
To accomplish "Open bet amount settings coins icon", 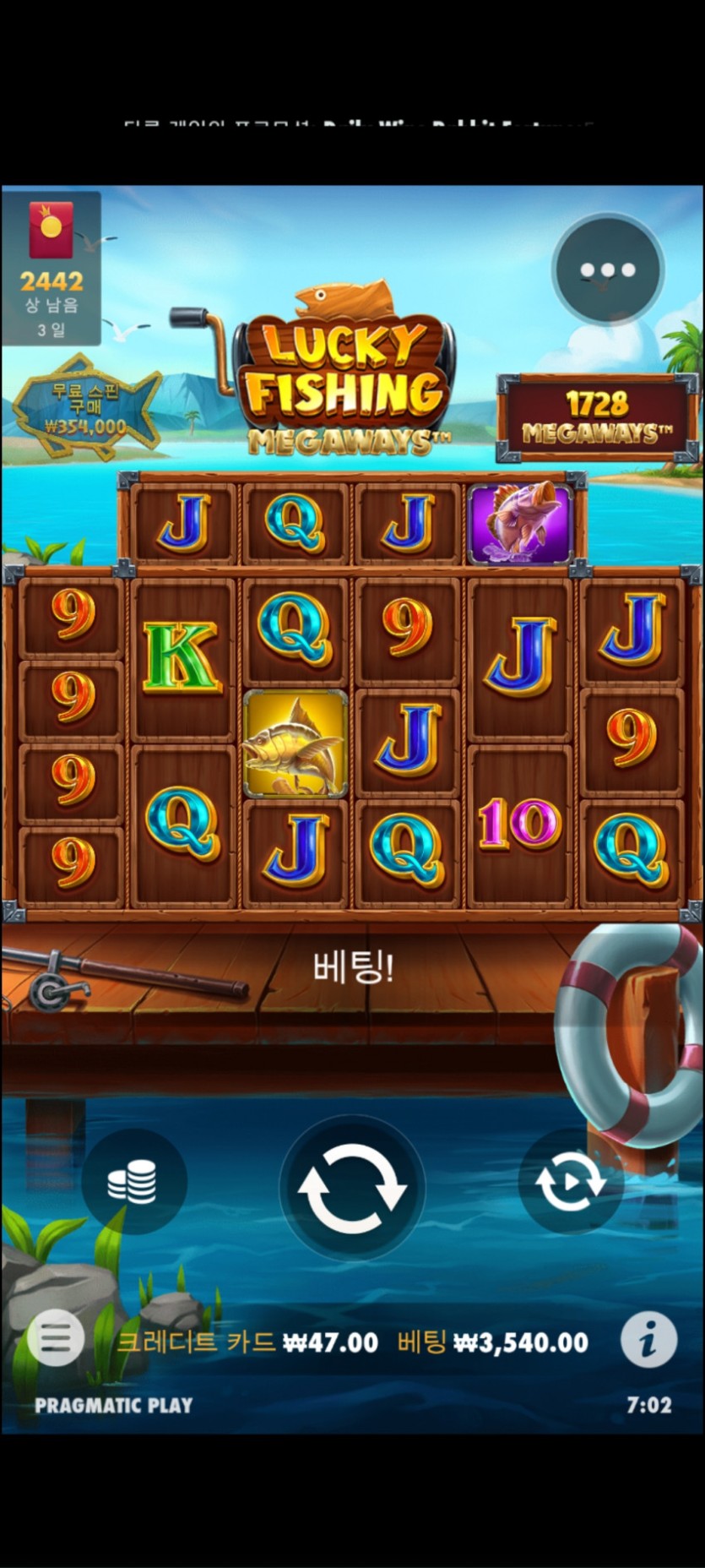I will [x=133, y=1181].
